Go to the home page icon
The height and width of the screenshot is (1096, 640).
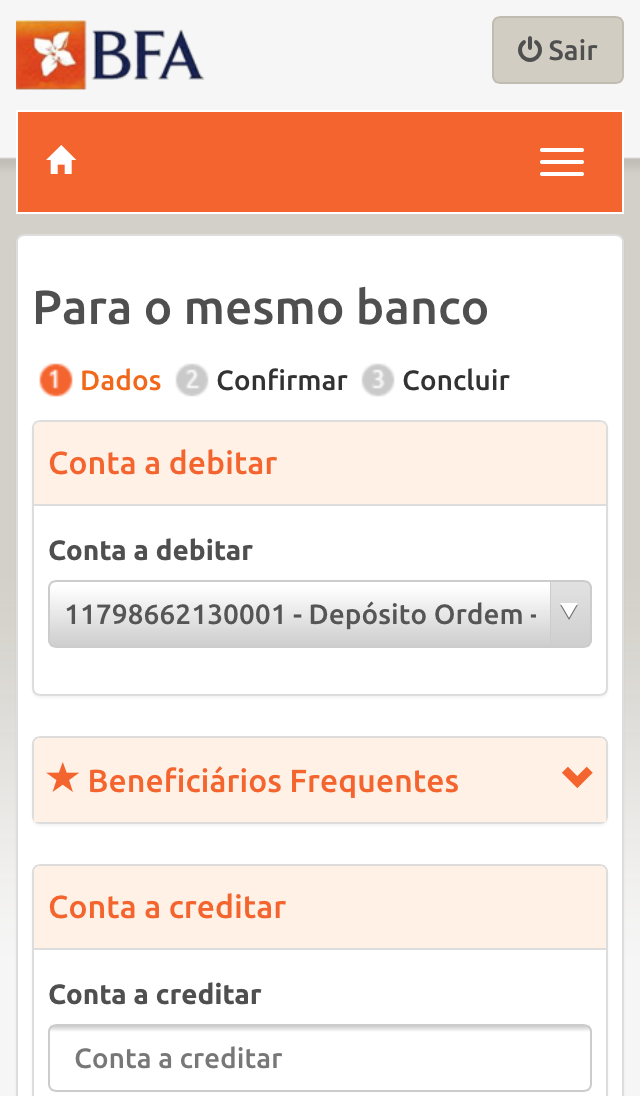[x=61, y=160]
